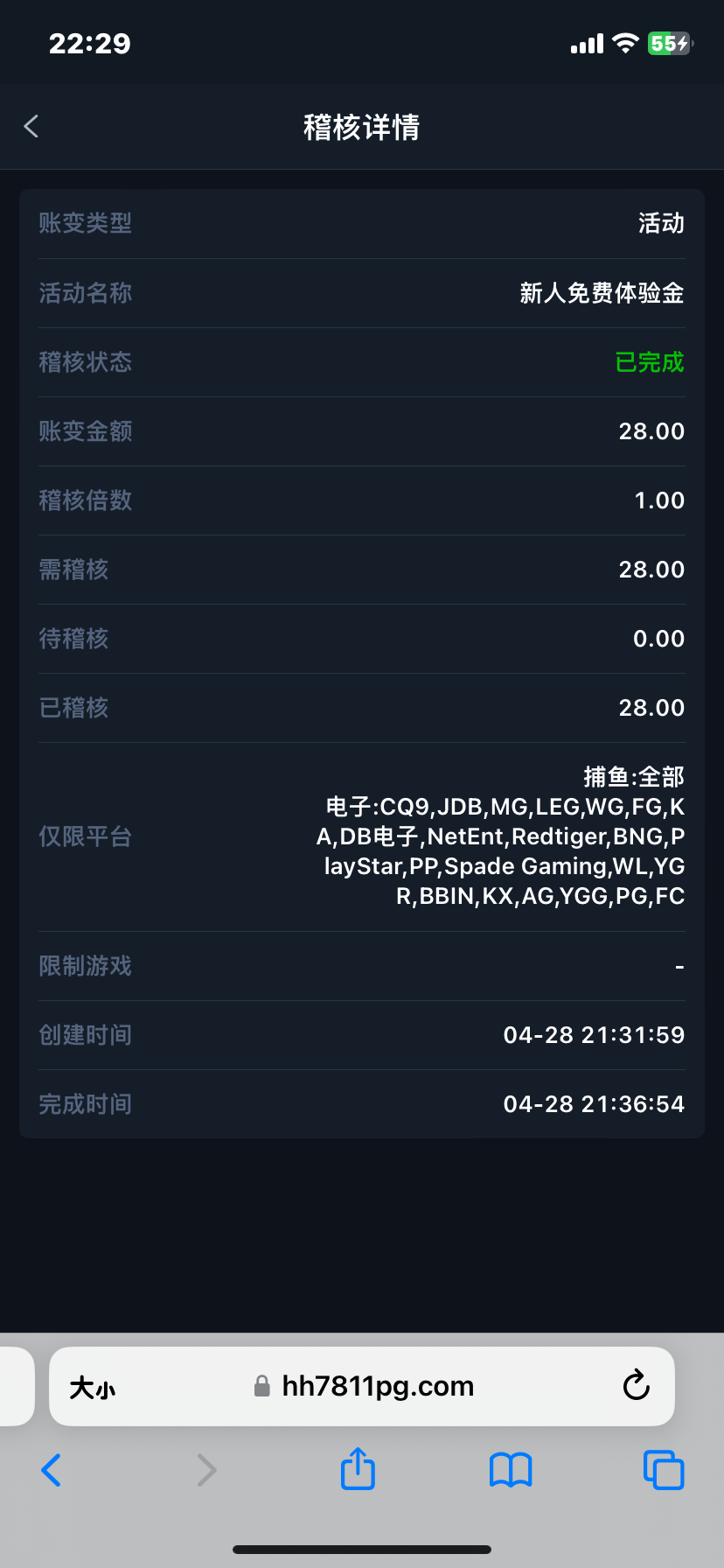This screenshot has width=724, height=1568.
Task: Open the 大小 page settings menu
Action: [x=93, y=1388]
